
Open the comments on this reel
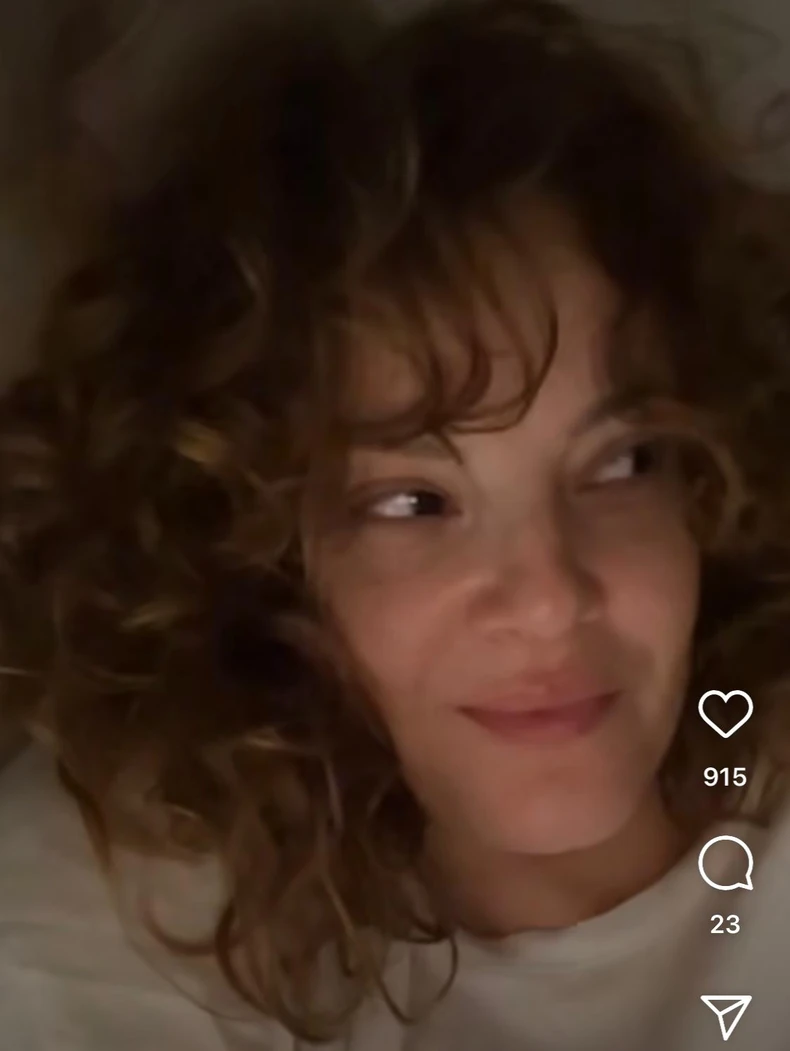click(725, 863)
